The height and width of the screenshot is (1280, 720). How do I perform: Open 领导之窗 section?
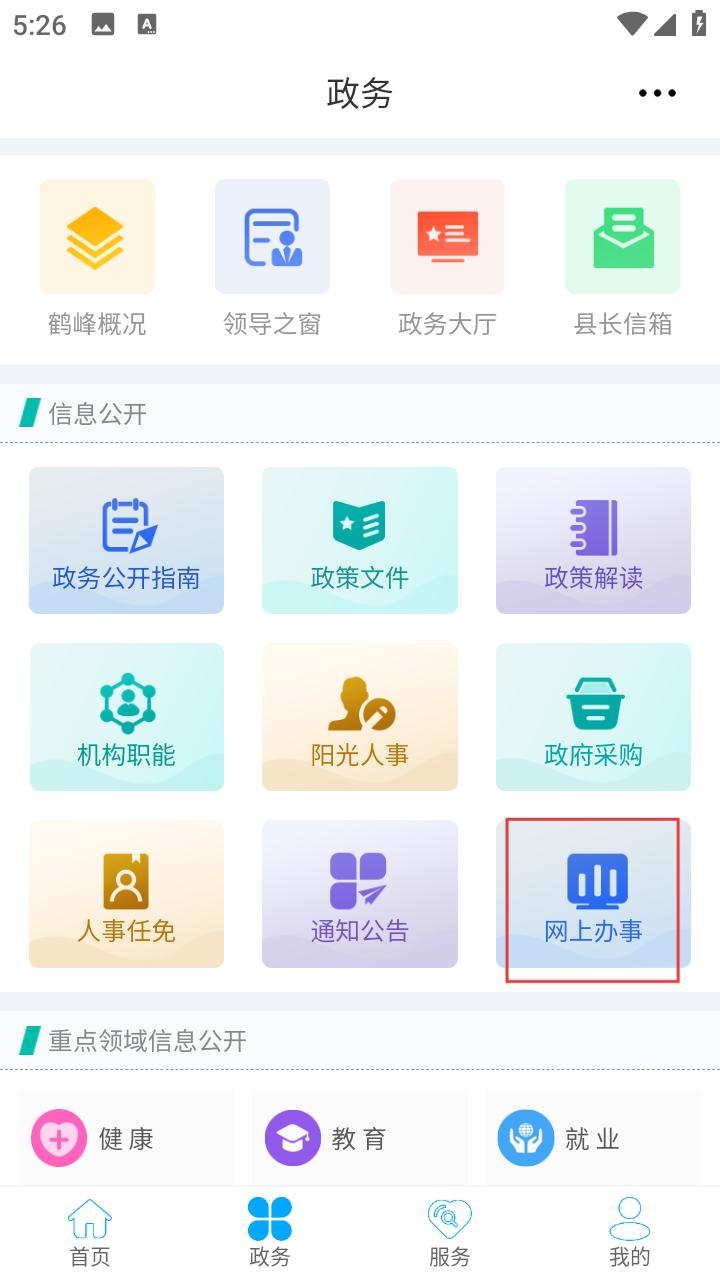[272, 258]
